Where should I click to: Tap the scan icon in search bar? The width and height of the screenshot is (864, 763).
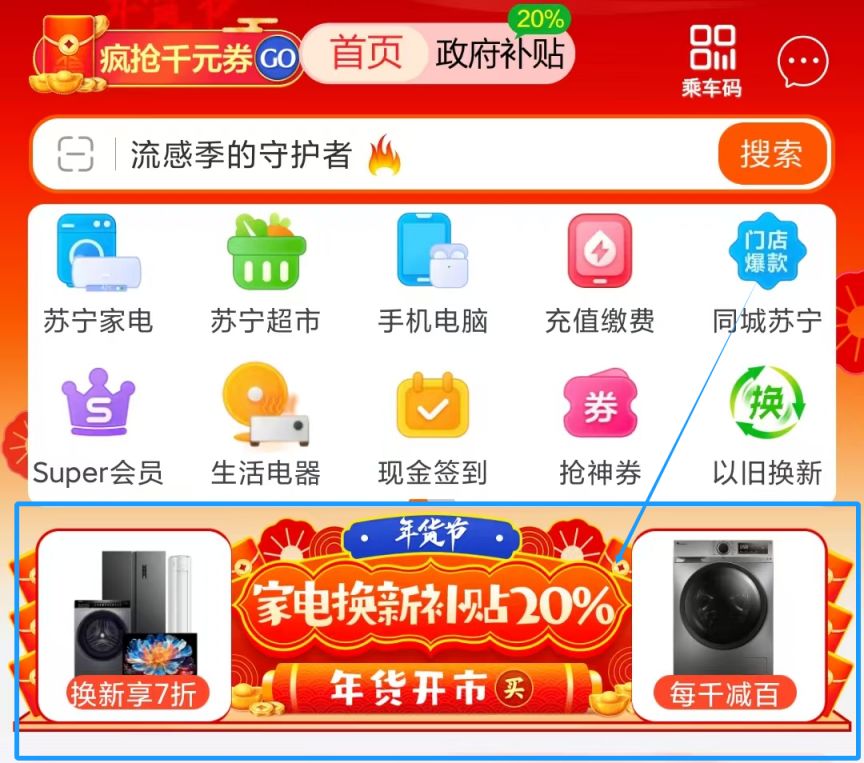(75, 154)
